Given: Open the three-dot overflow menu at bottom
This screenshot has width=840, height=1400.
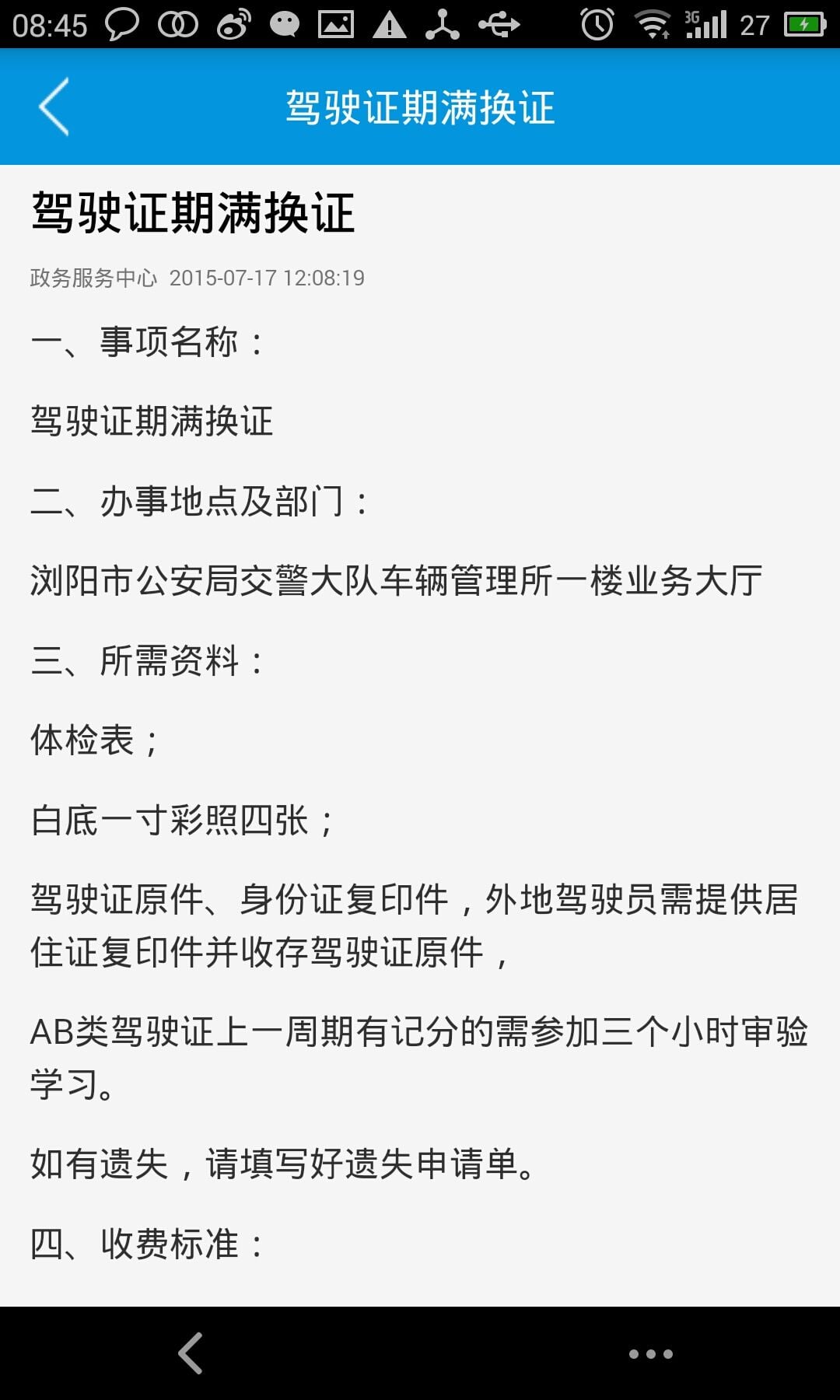Looking at the screenshot, I should point(651,1354).
